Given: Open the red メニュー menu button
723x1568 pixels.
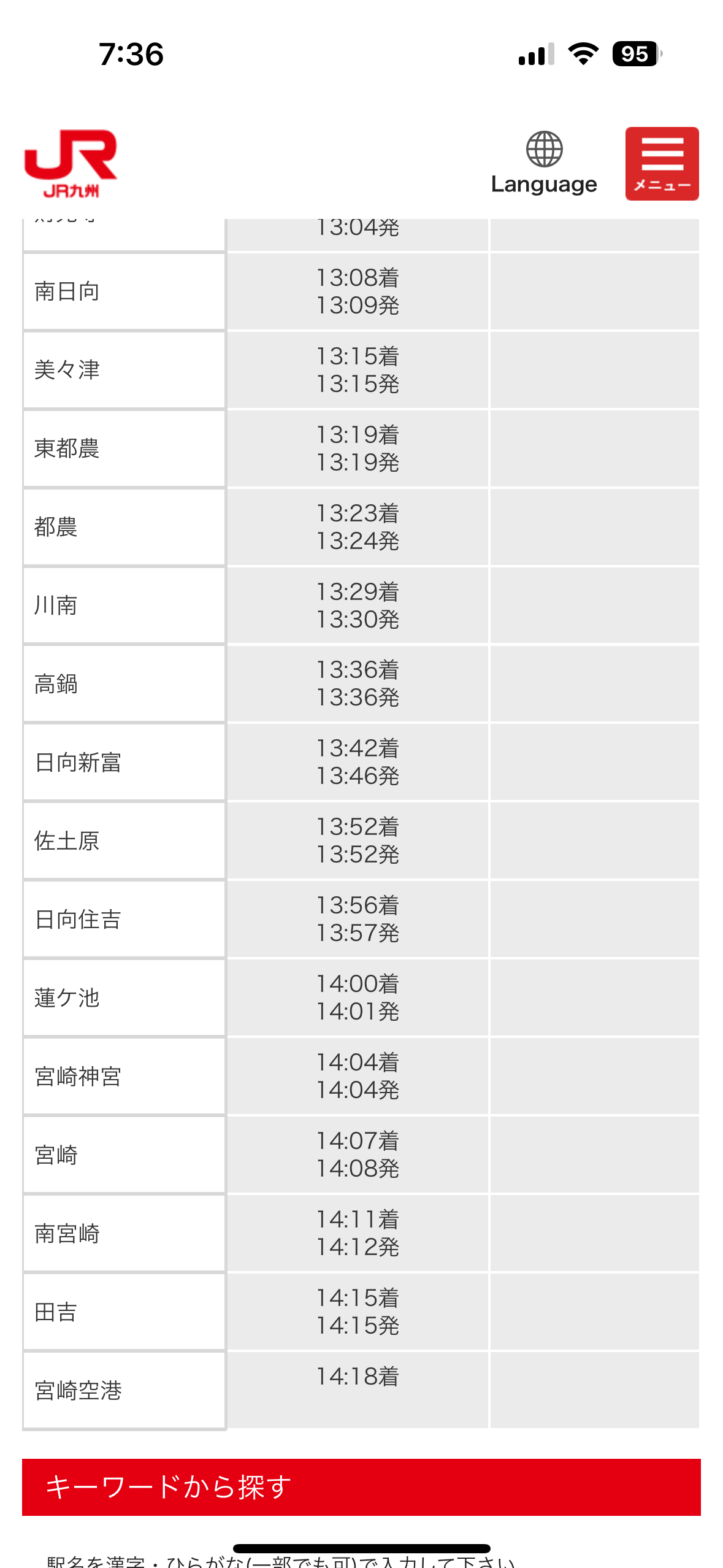Looking at the screenshot, I should click(x=662, y=164).
